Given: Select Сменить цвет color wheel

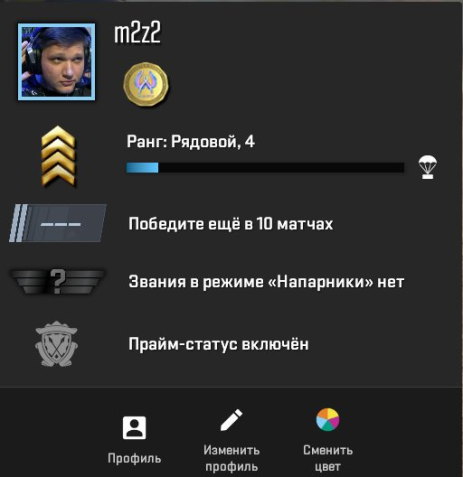Looking at the screenshot, I should click(328, 440).
